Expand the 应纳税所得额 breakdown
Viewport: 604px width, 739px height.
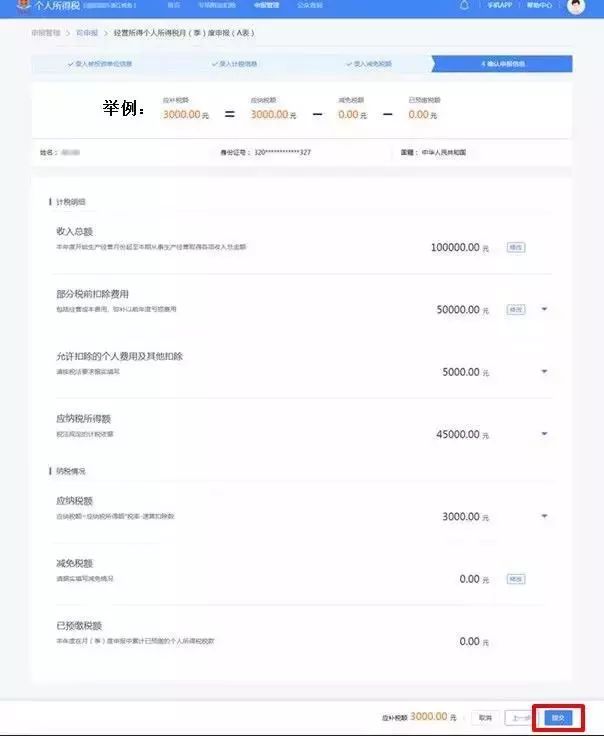[544, 434]
